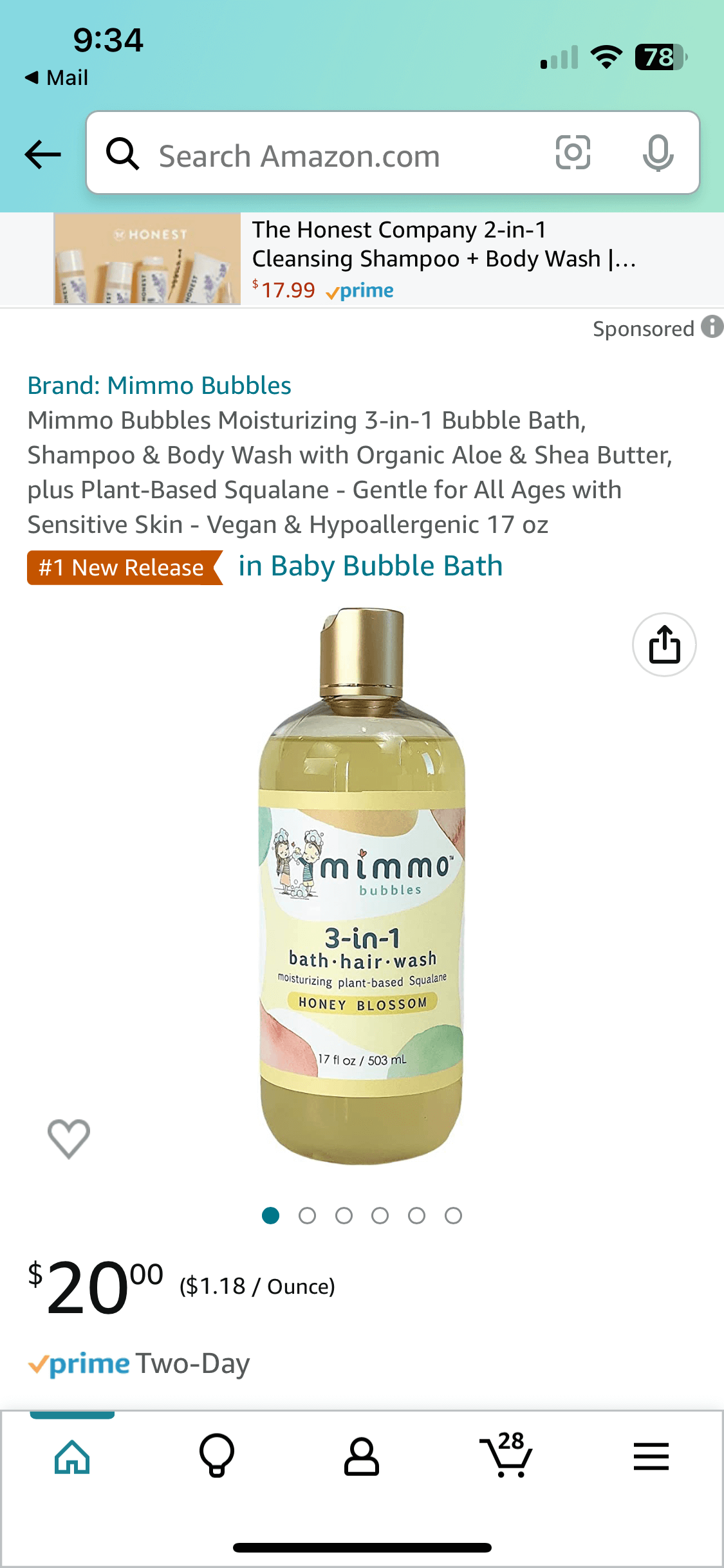724x1568 pixels.
Task: Start voice search with the microphone
Action: [658, 153]
